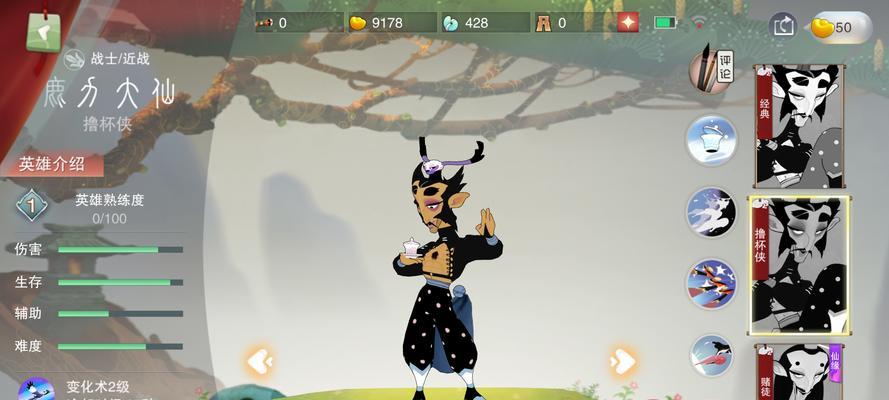The width and height of the screenshot is (889, 400).
Task: Select the 赌徒 skin card
Action: [799, 372]
